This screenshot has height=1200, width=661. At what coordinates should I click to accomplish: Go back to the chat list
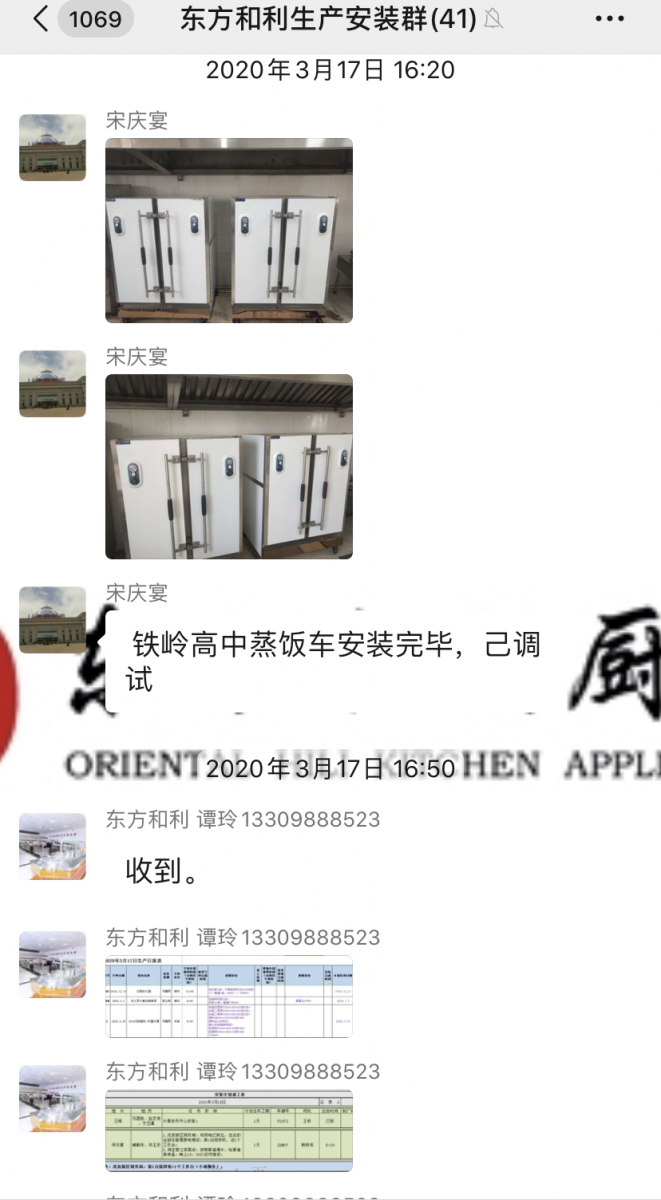coord(40,19)
